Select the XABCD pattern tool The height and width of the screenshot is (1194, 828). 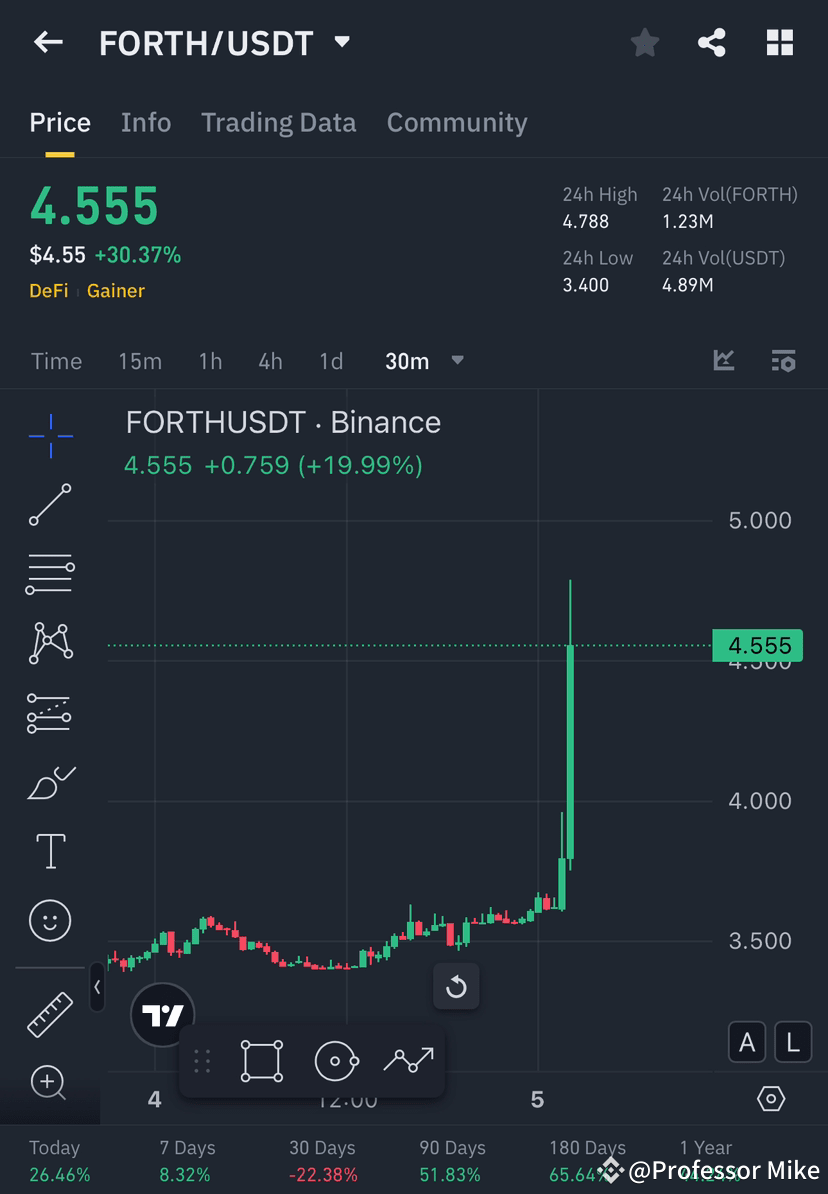(x=50, y=644)
